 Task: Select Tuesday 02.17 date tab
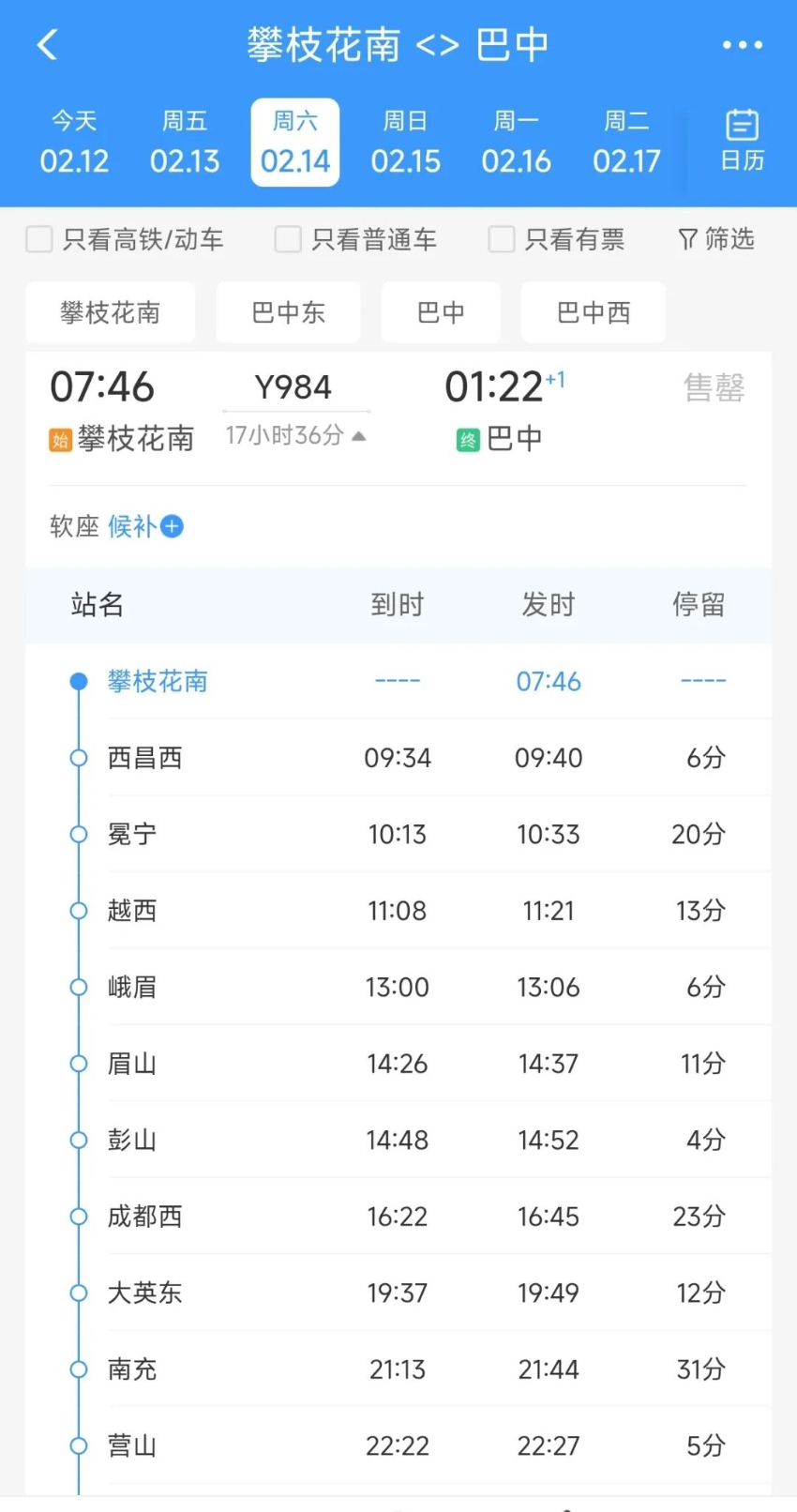pos(626,143)
